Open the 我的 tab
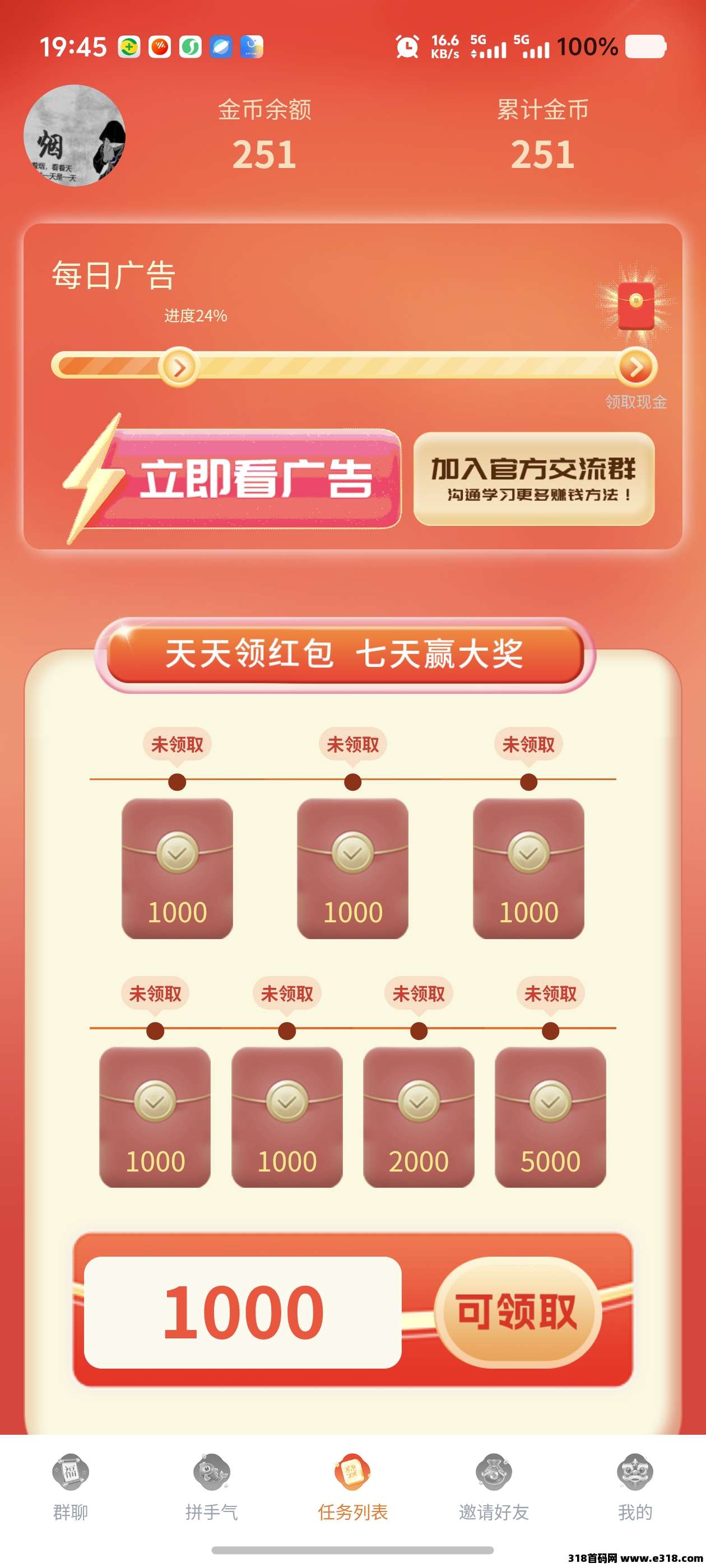This screenshot has width=706, height=1568. point(635,1486)
